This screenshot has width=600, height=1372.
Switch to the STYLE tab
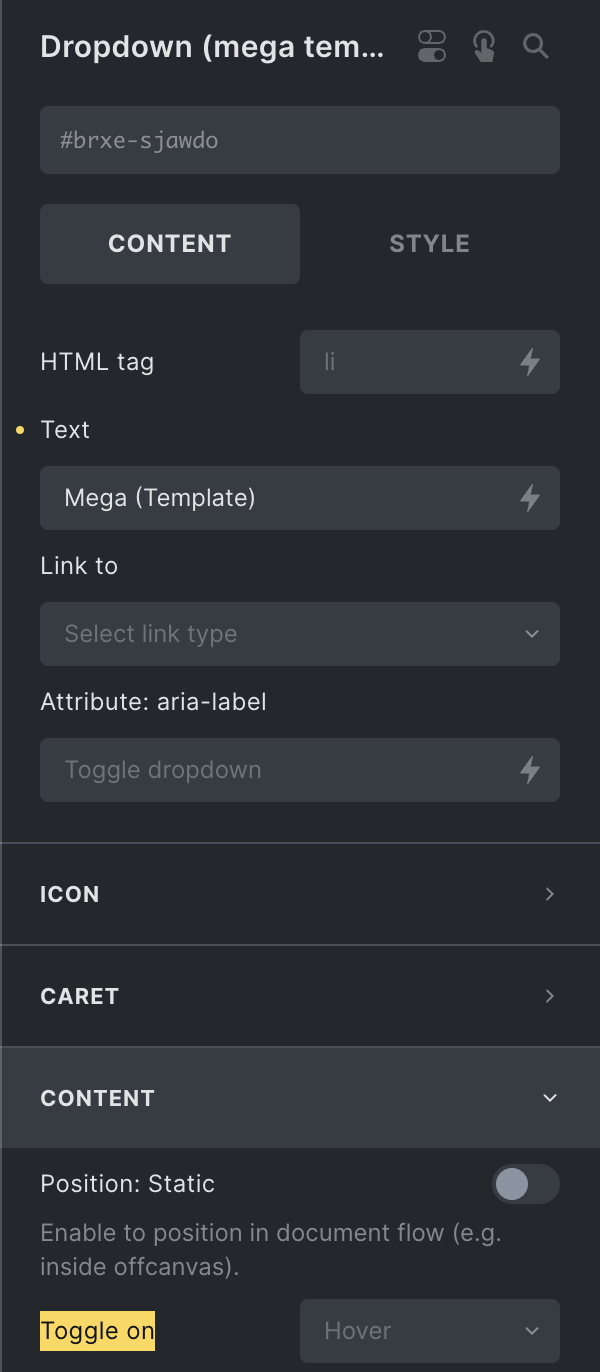coord(430,244)
